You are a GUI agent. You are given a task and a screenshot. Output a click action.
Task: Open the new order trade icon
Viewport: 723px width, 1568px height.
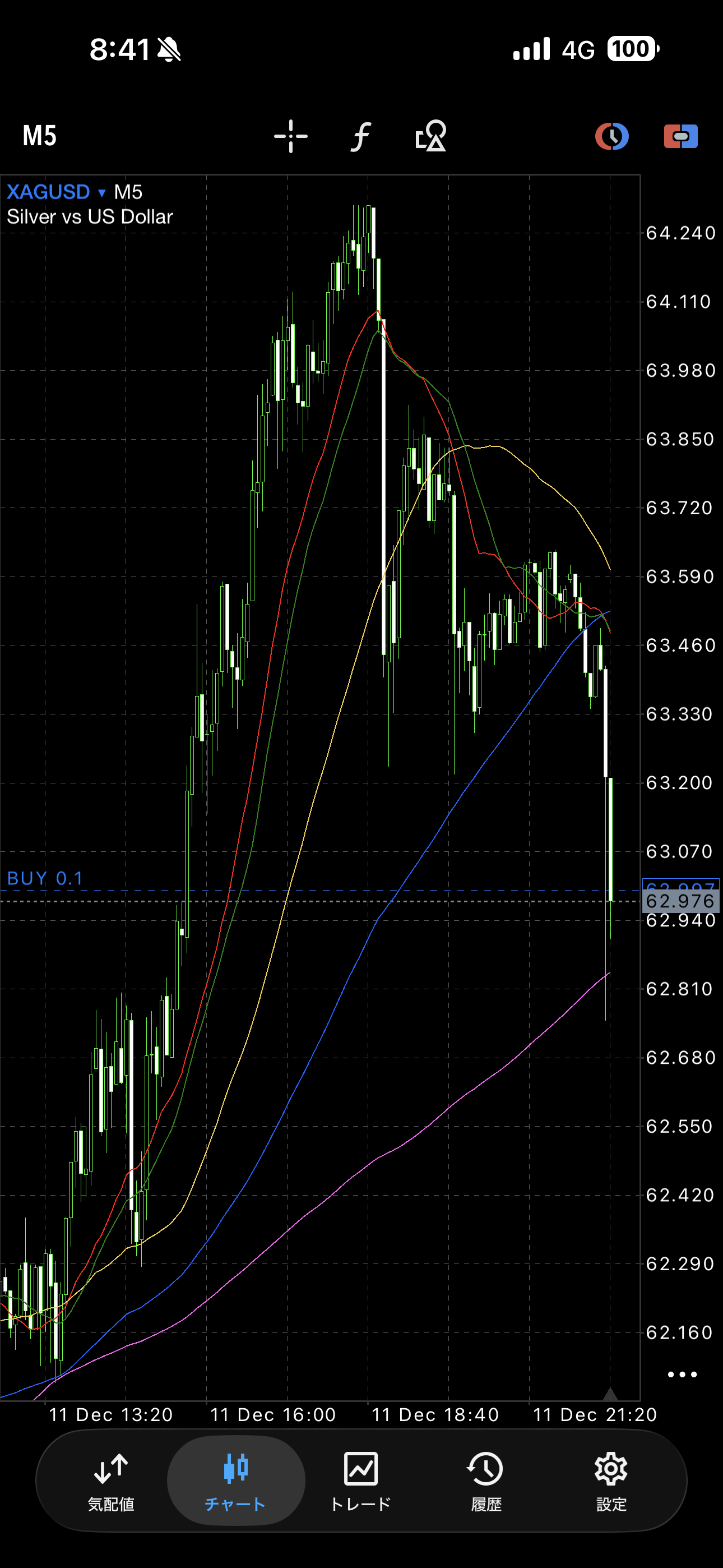pyautogui.click(x=680, y=136)
